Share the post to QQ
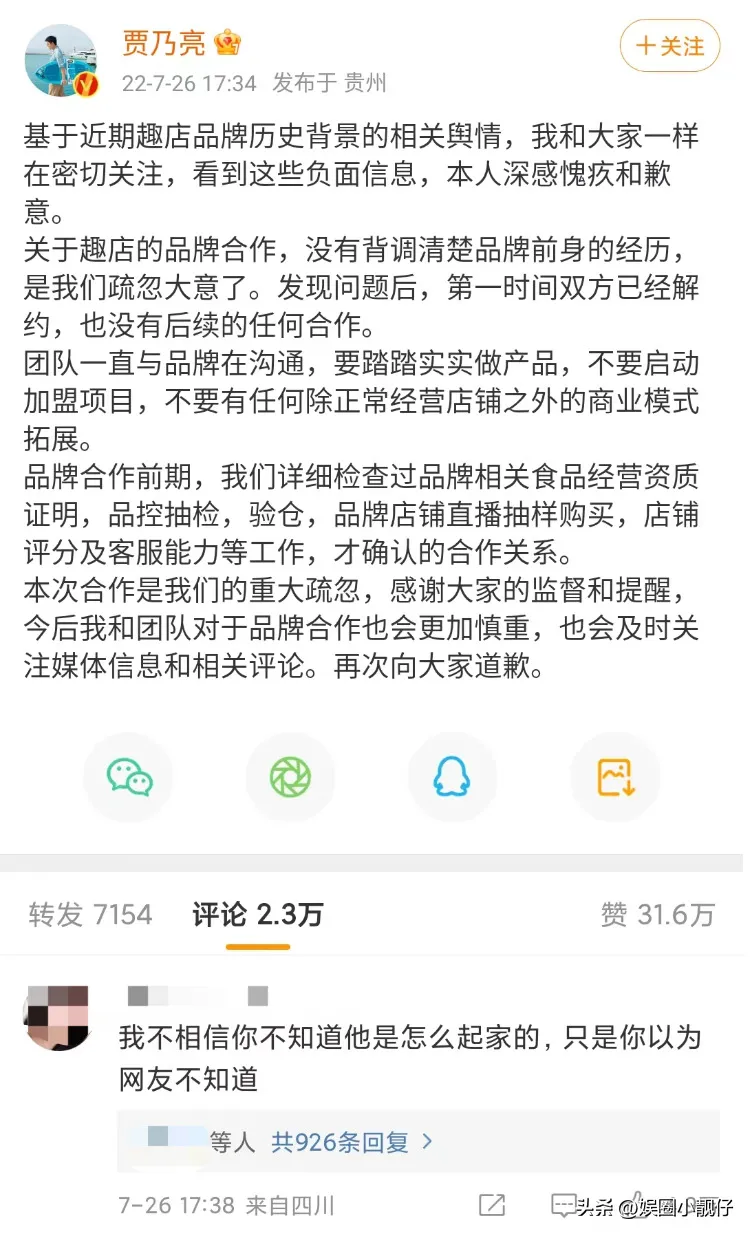Screen dimensions: 750x1234 (452, 778)
